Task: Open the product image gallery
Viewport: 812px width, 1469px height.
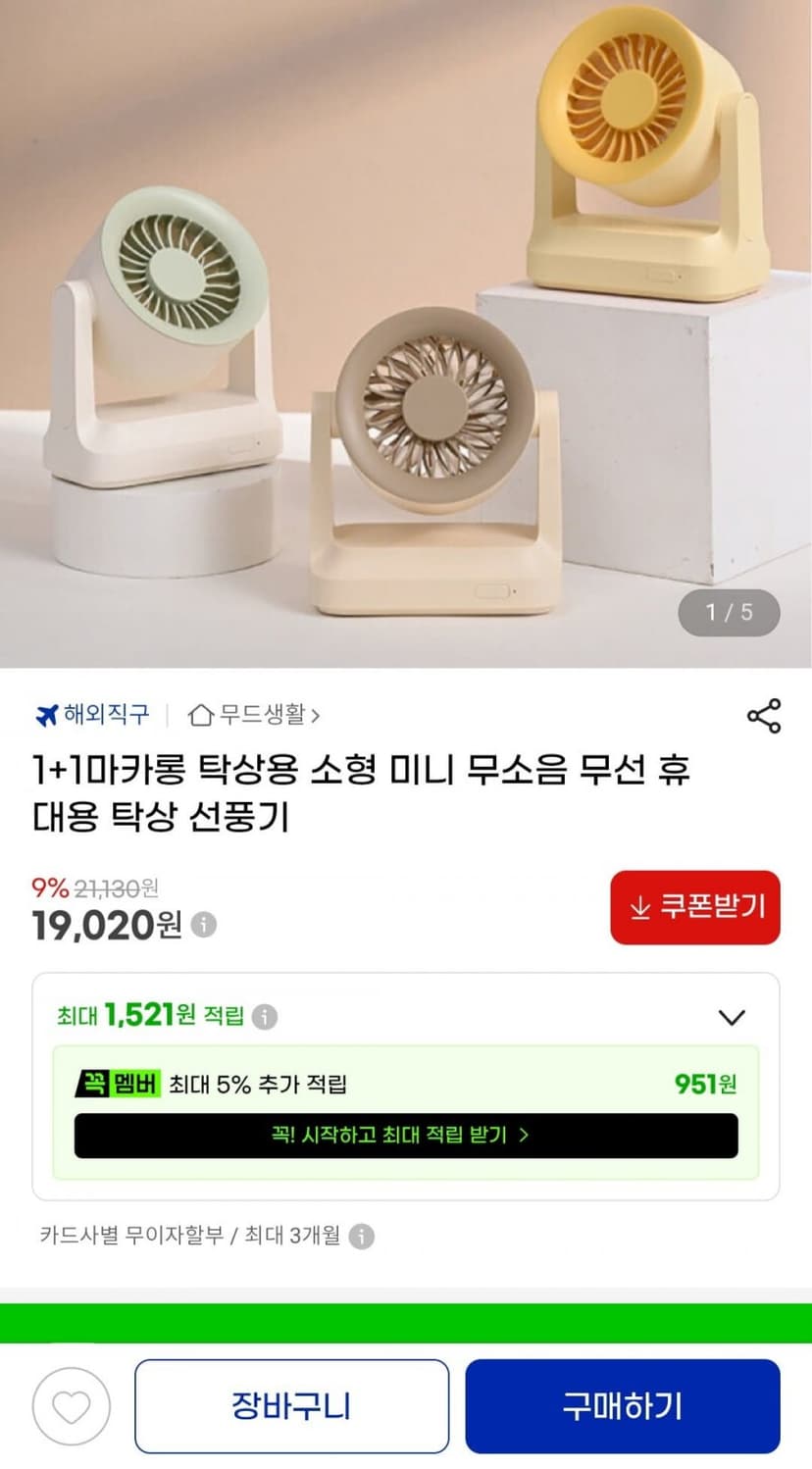Action: pos(406,333)
